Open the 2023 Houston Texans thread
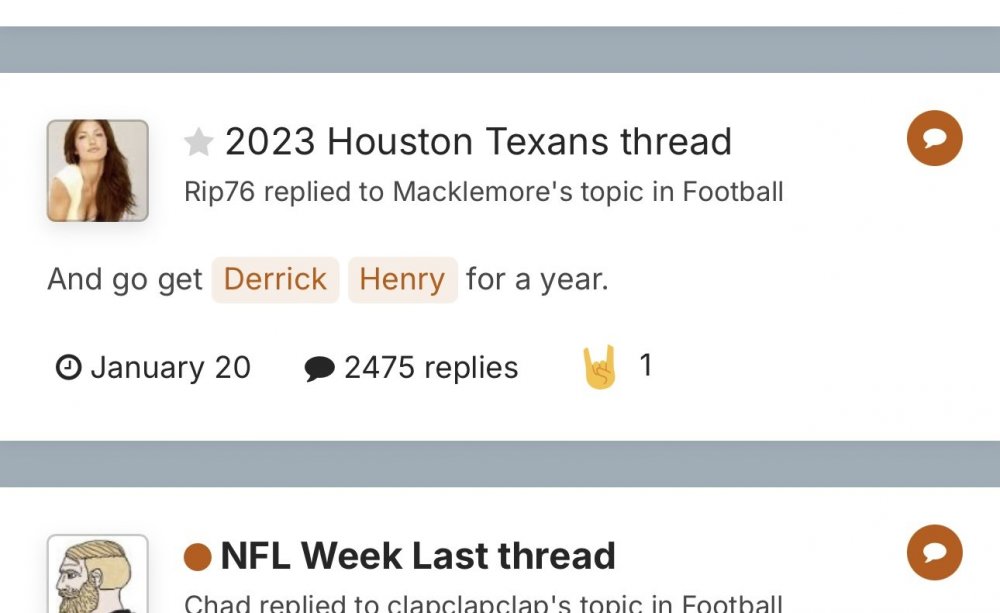The image size is (1000, 613). (x=478, y=142)
